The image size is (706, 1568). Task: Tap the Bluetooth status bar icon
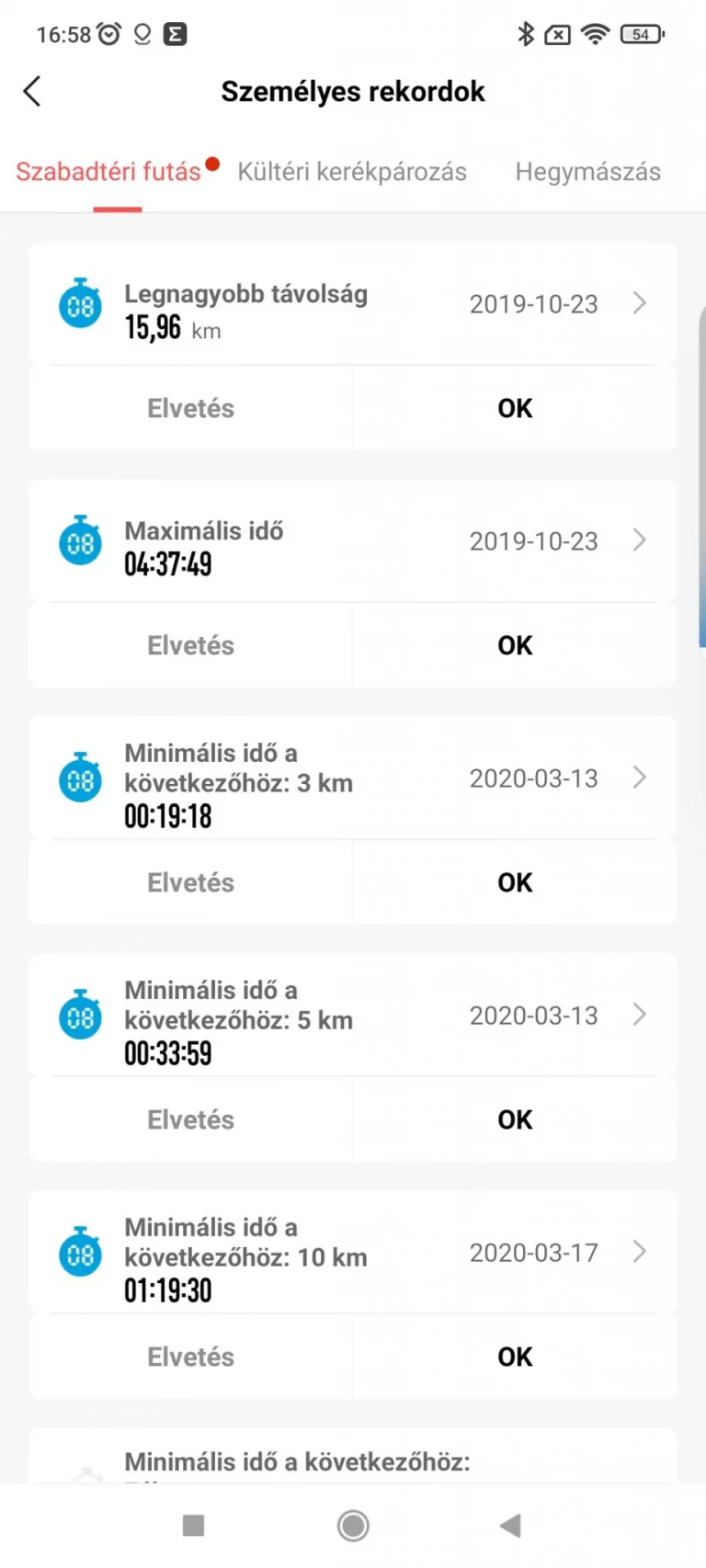click(x=527, y=34)
